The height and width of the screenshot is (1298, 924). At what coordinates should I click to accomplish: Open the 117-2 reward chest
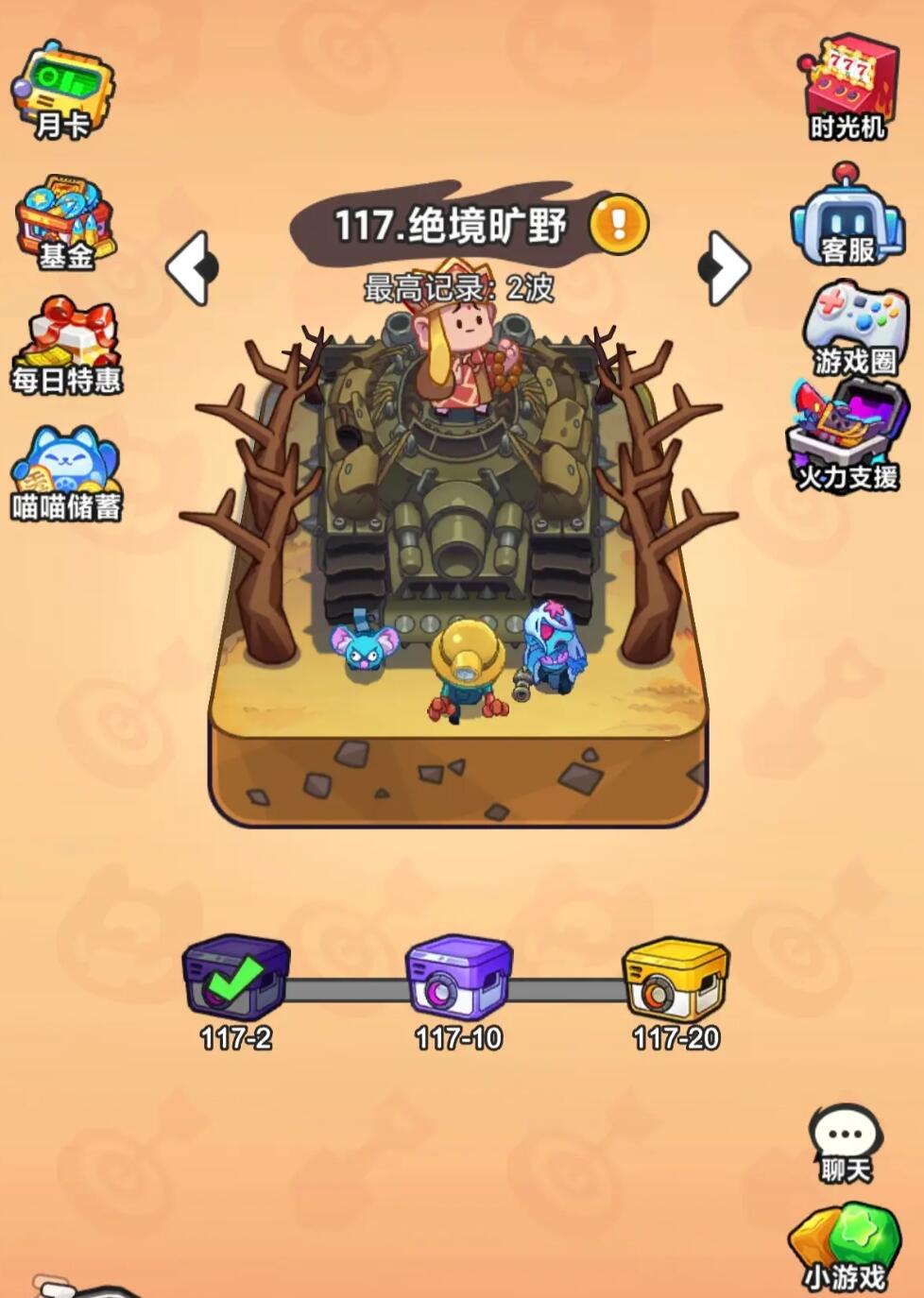click(x=236, y=980)
